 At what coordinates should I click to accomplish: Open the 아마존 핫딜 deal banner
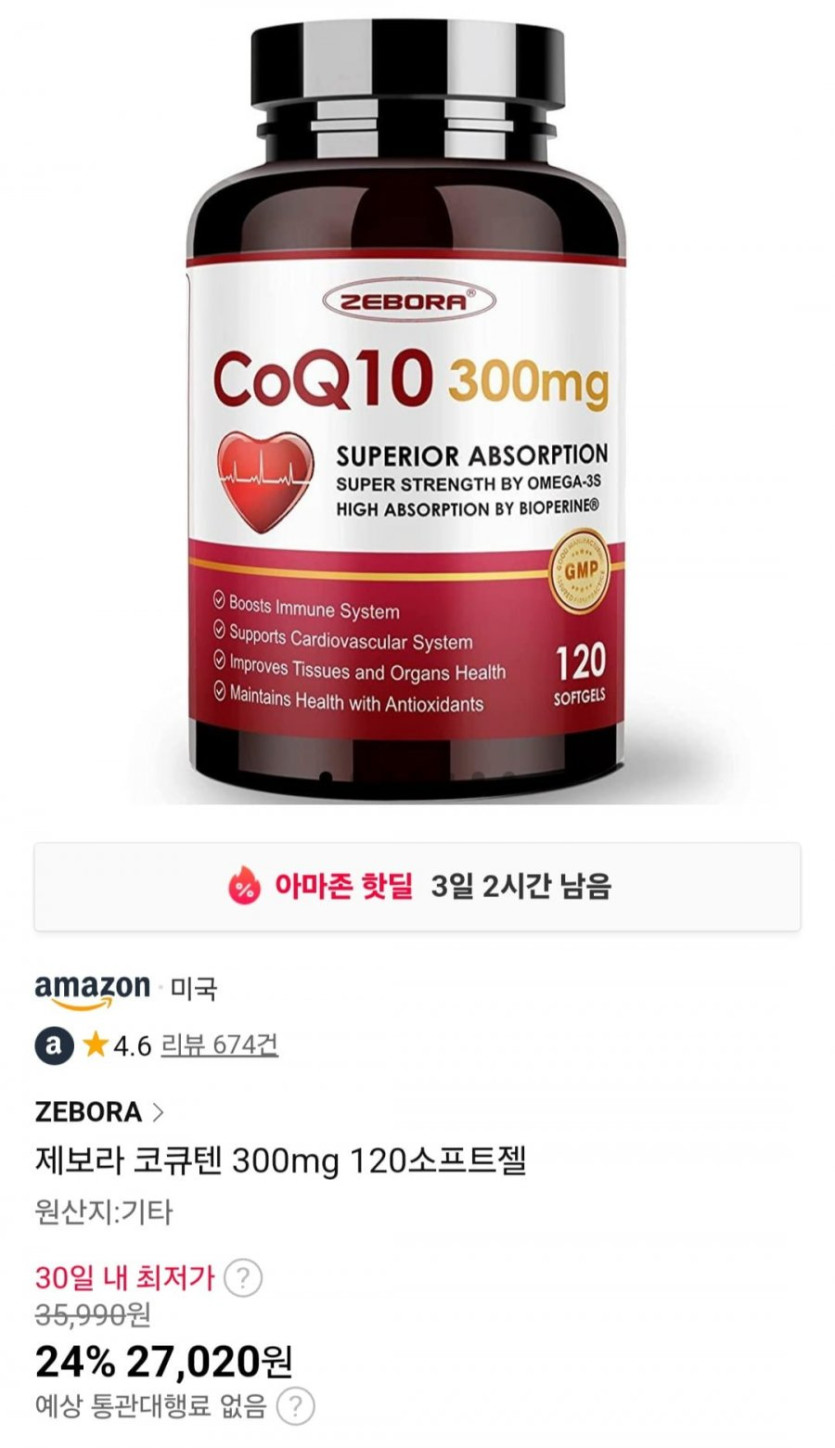[417, 886]
